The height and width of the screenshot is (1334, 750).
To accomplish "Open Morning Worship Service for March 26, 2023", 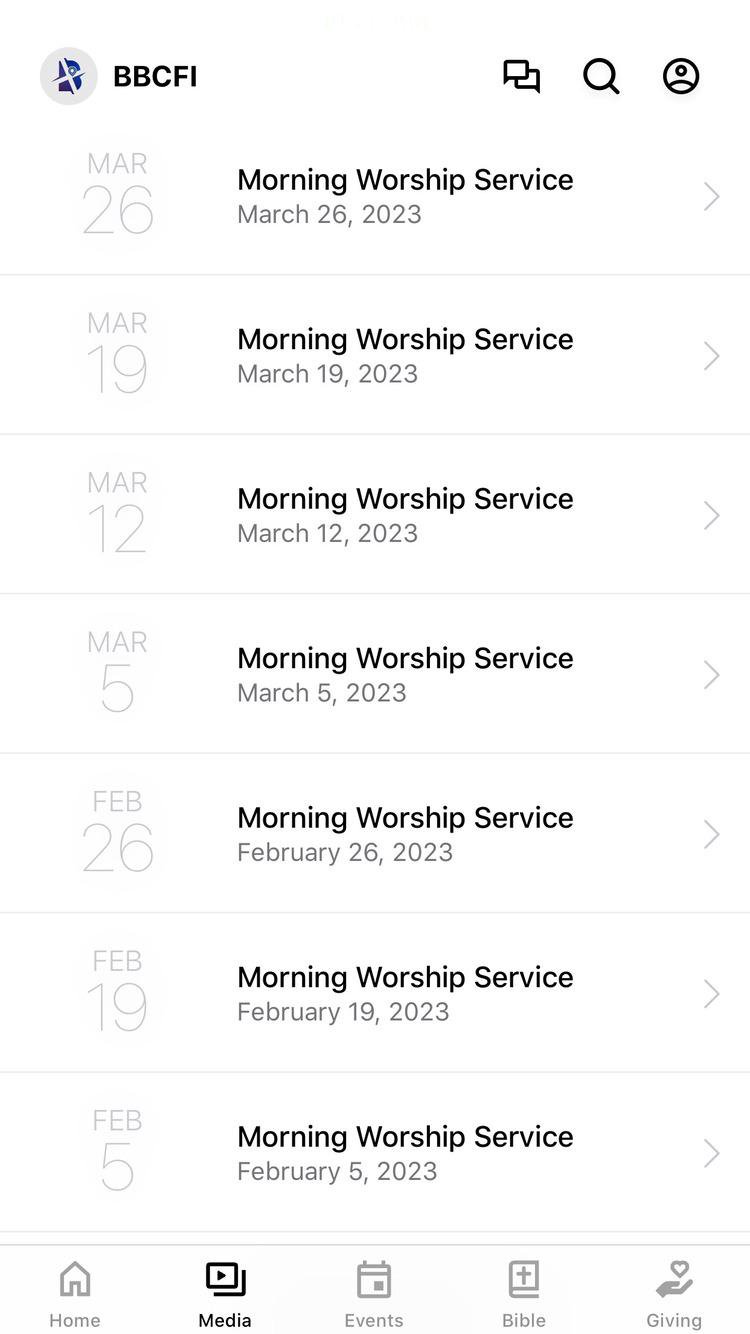I will pyautogui.click(x=405, y=196).
